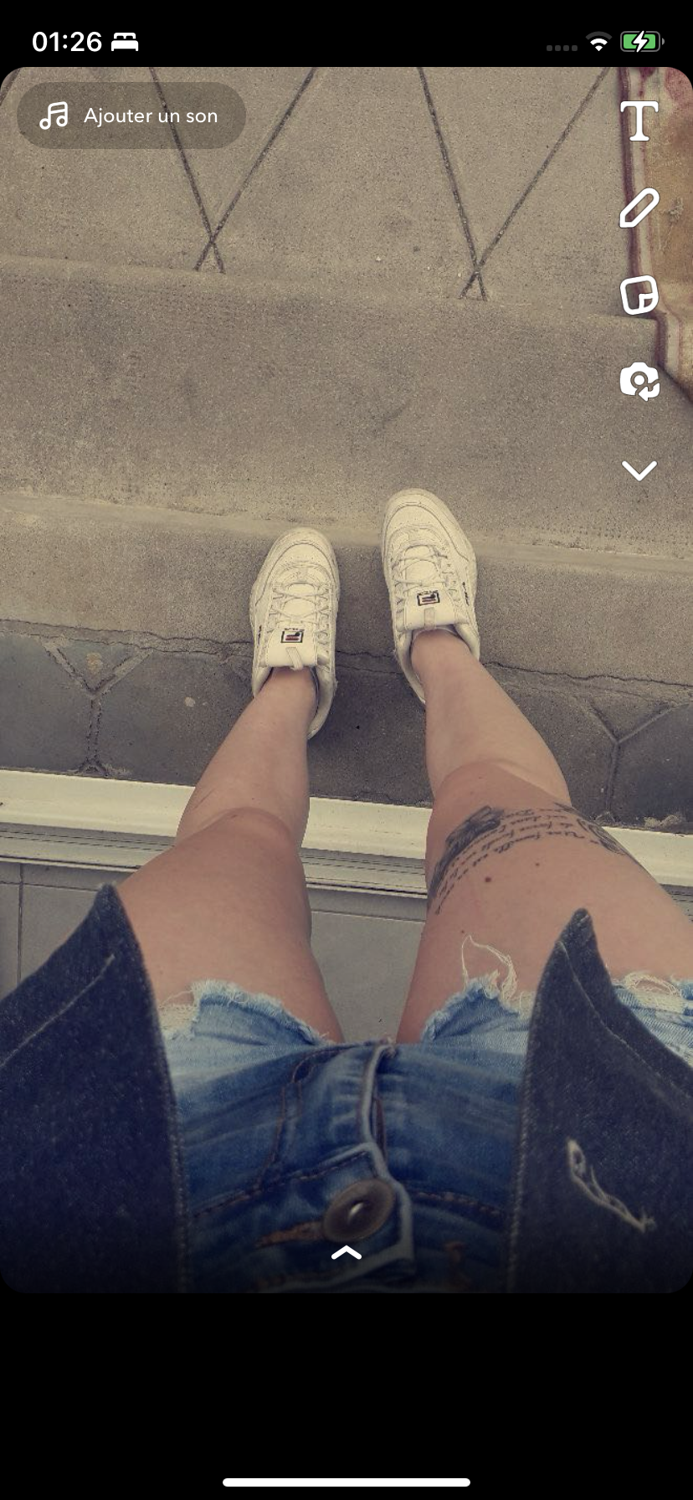Tap the upward chevron at bottom
The height and width of the screenshot is (1500, 693).
click(346, 1252)
